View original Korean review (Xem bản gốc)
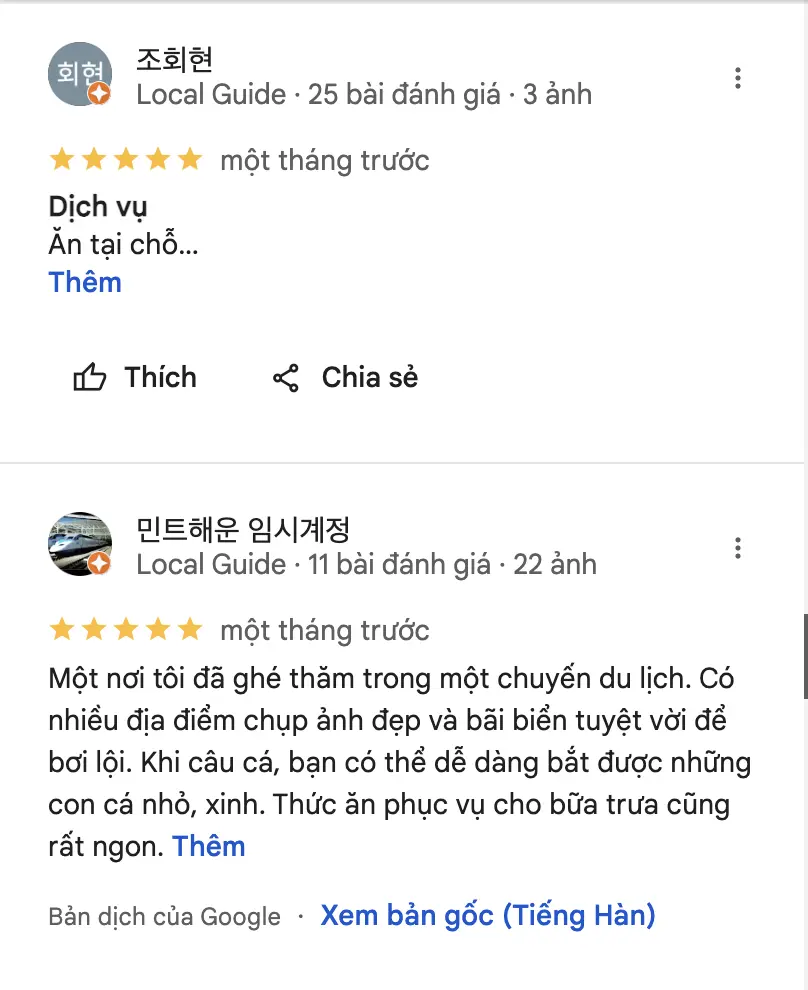Image resolution: width=808 pixels, height=990 pixels. (487, 915)
